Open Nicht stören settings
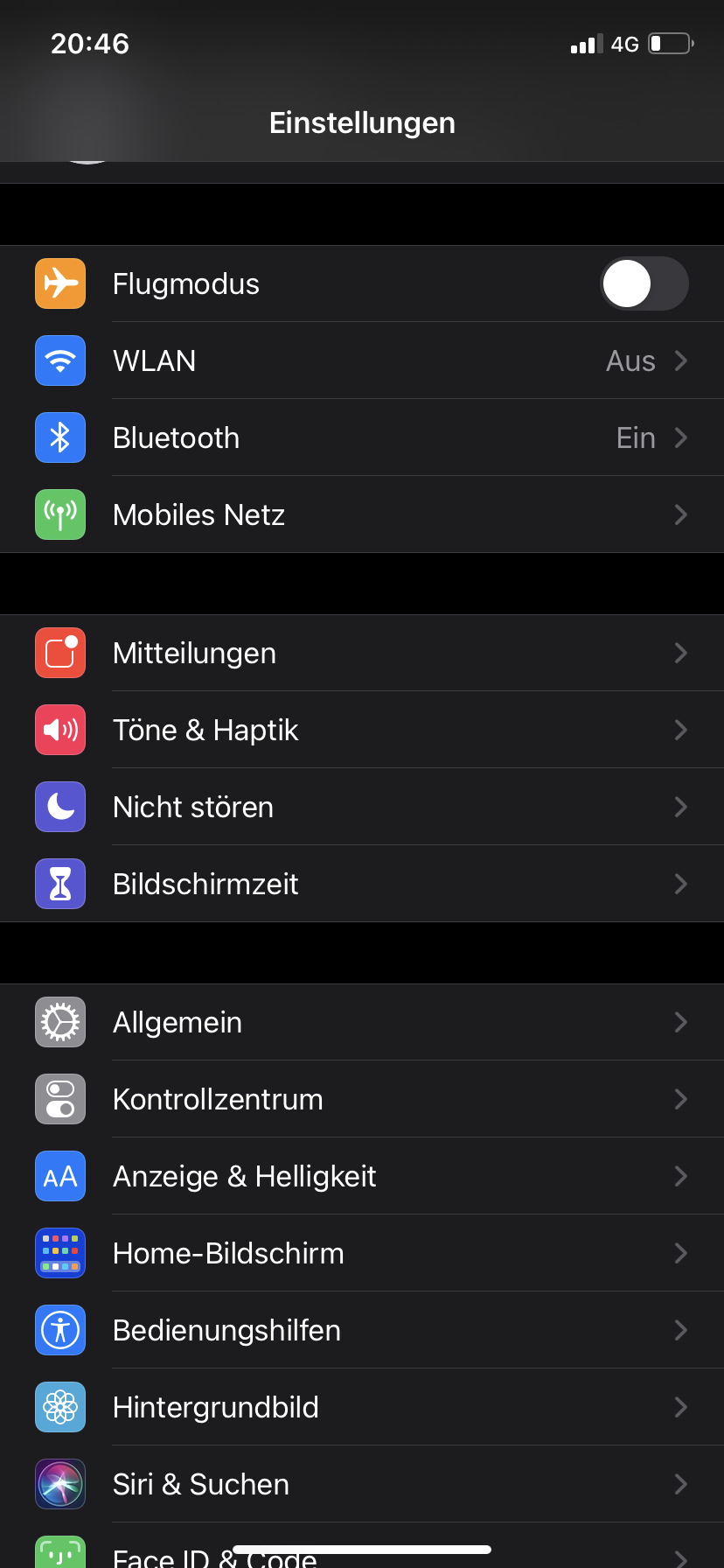724x1568 pixels. pyautogui.click(x=362, y=807)
